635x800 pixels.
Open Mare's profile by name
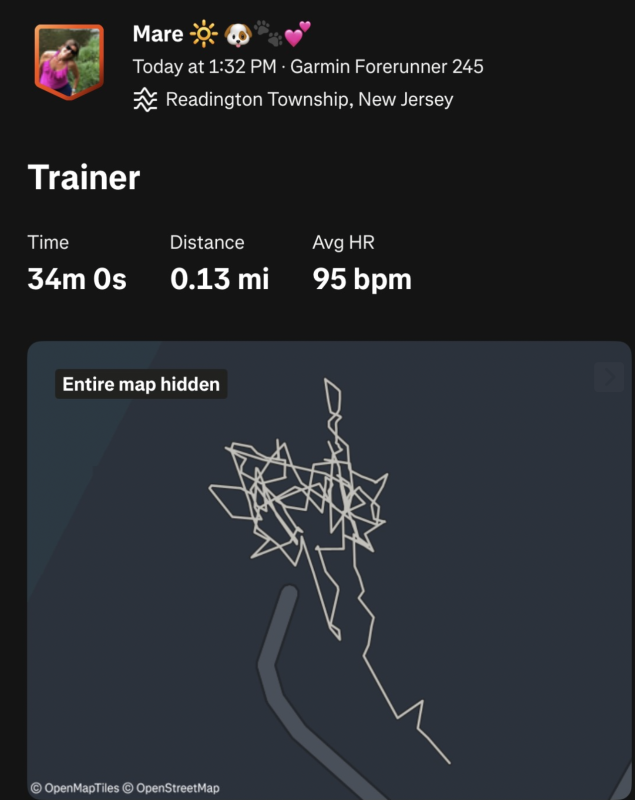[x=158, y=34]
